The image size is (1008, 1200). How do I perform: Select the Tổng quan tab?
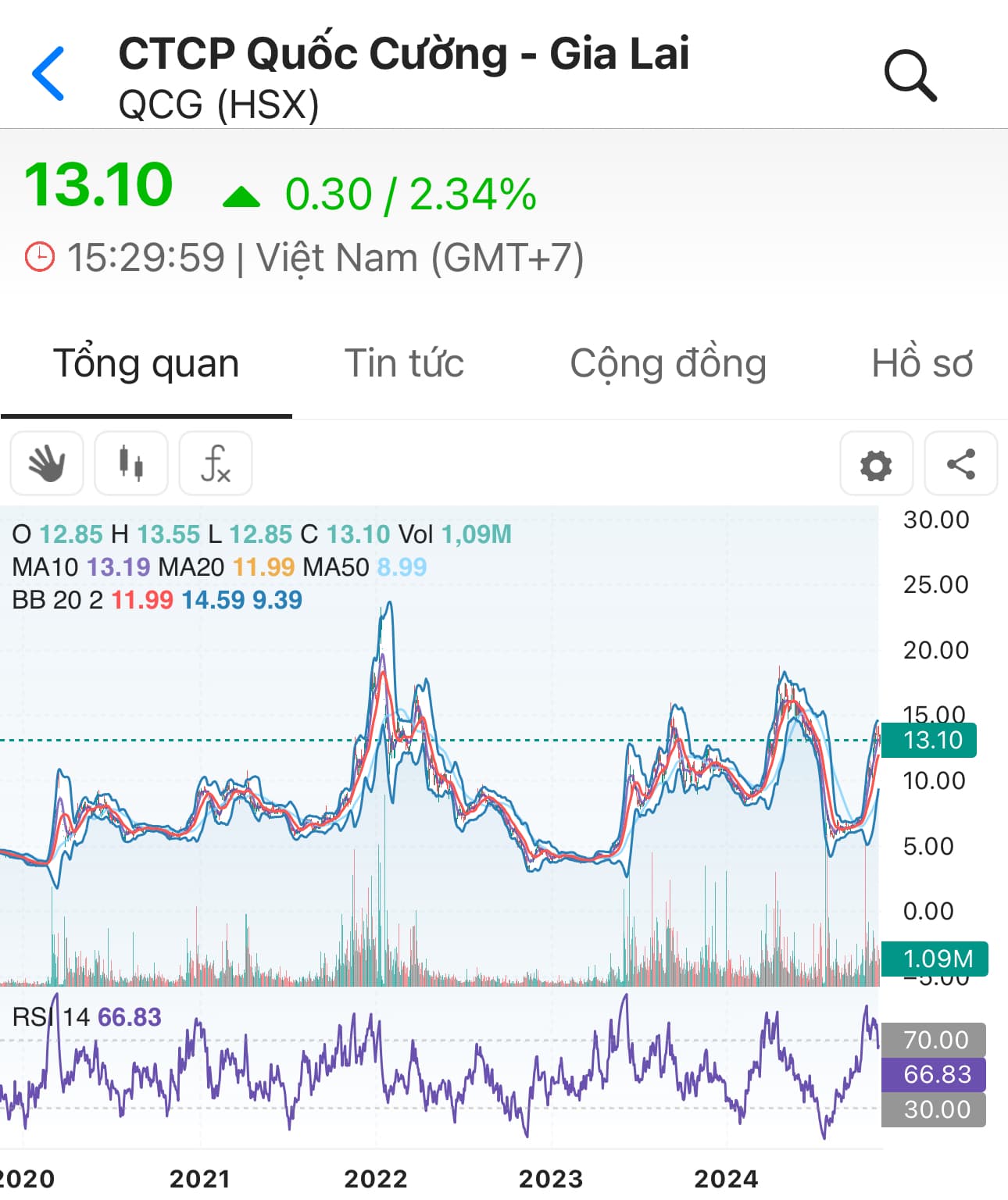tap(145, 363)
